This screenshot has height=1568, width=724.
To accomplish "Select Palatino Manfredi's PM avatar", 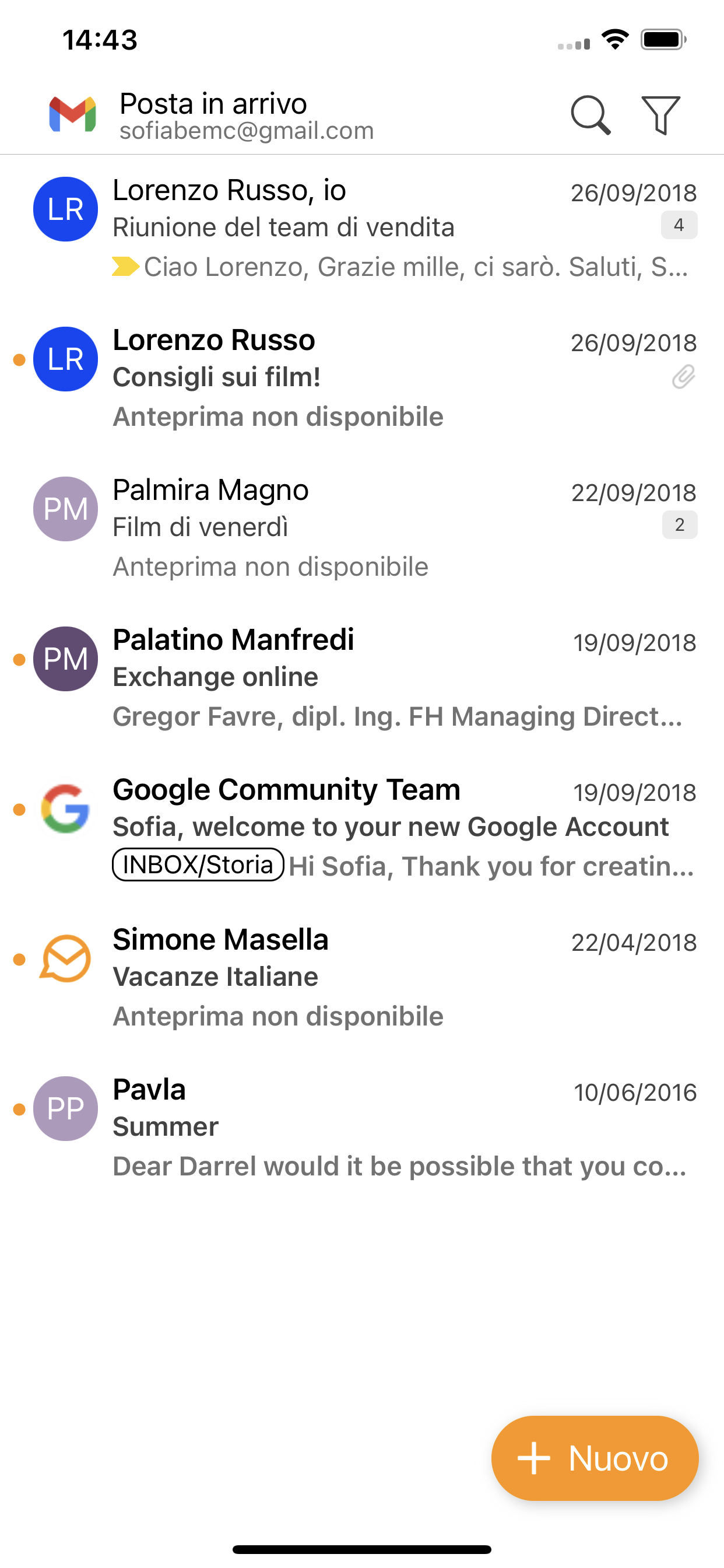I will 65,659.
